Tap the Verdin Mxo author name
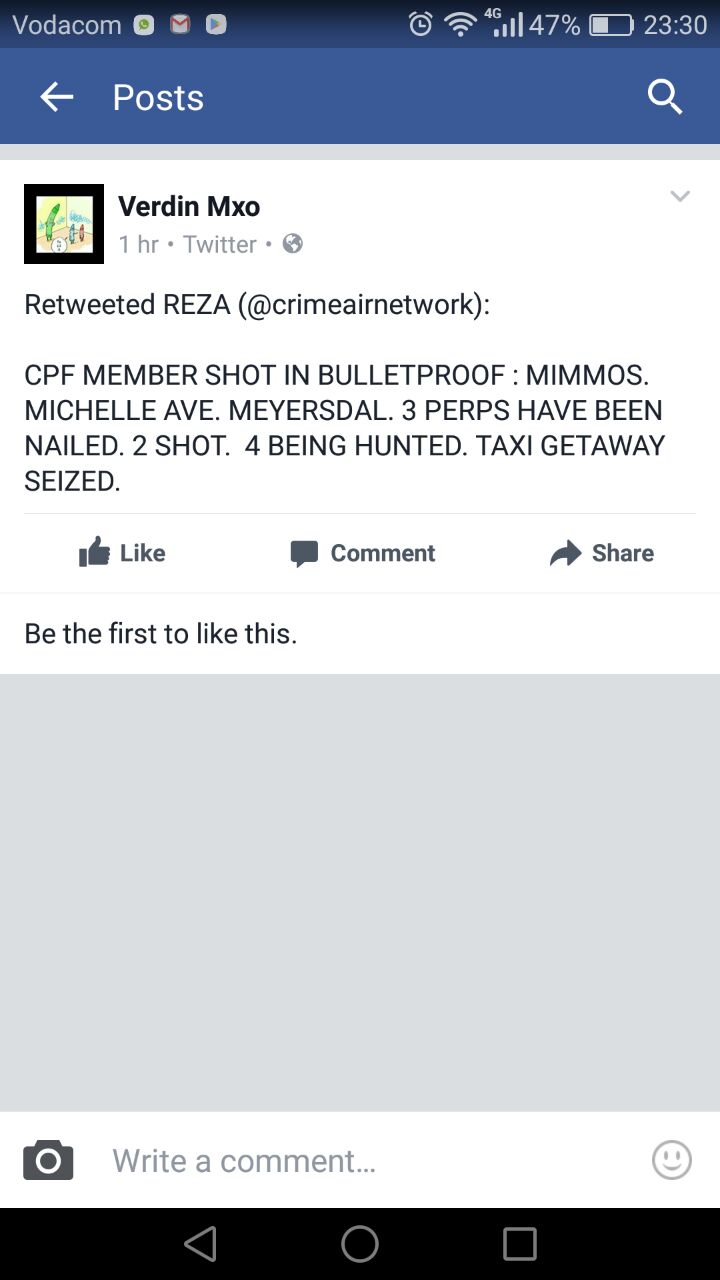The height and width of the screenshot is (1280, 720). point(189,206)
